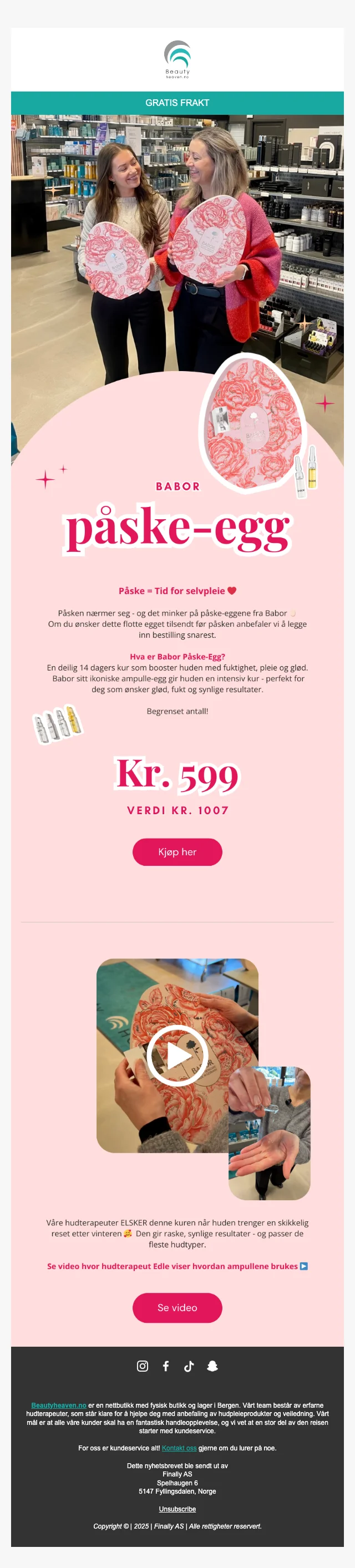Open the video link about hudterapeut Edle
This screenshot has height=1568, width=355.
pyautogui.click(x=177, y=1266)
